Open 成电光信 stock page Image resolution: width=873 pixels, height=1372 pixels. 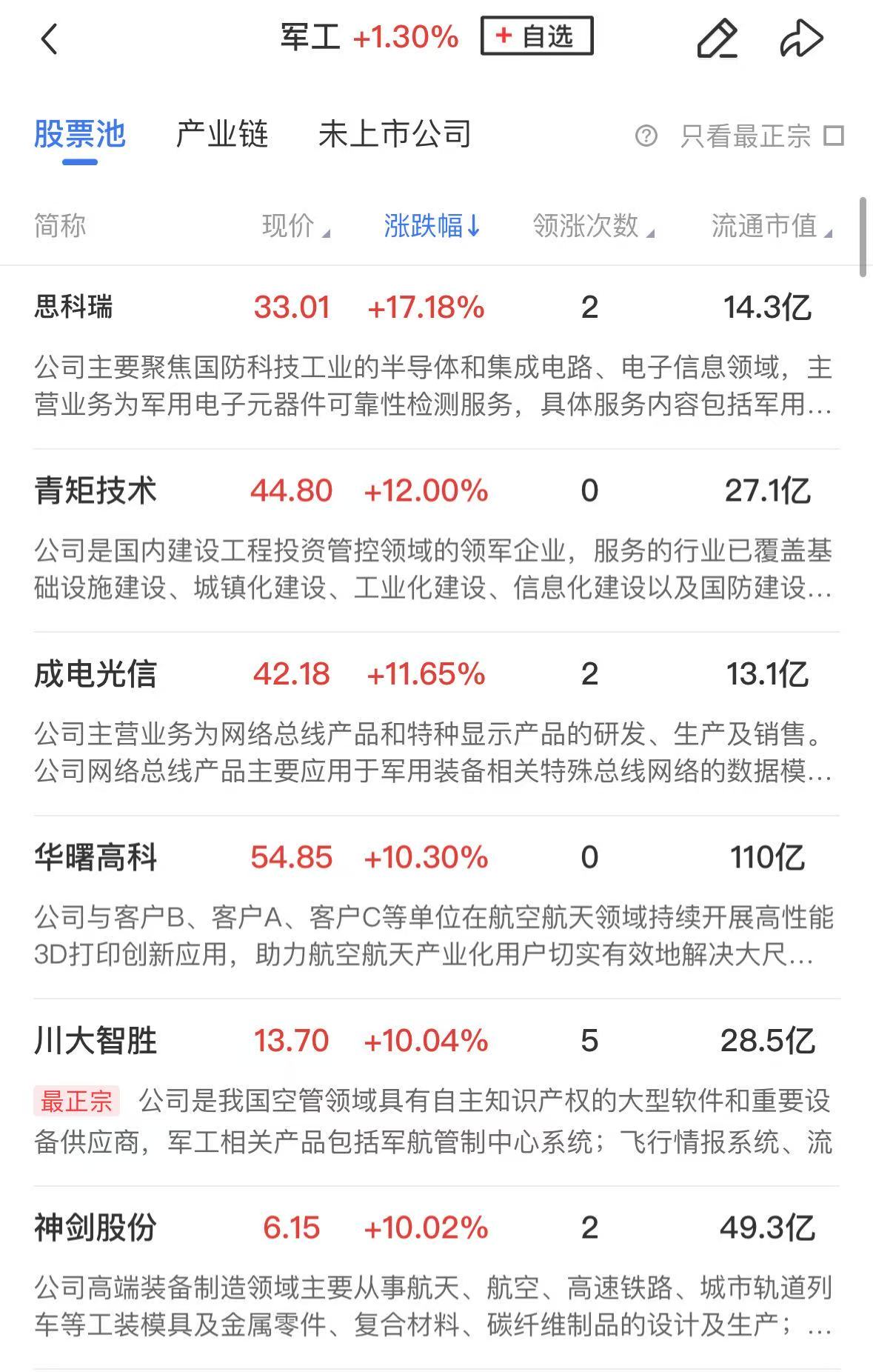tap(96, 674)
